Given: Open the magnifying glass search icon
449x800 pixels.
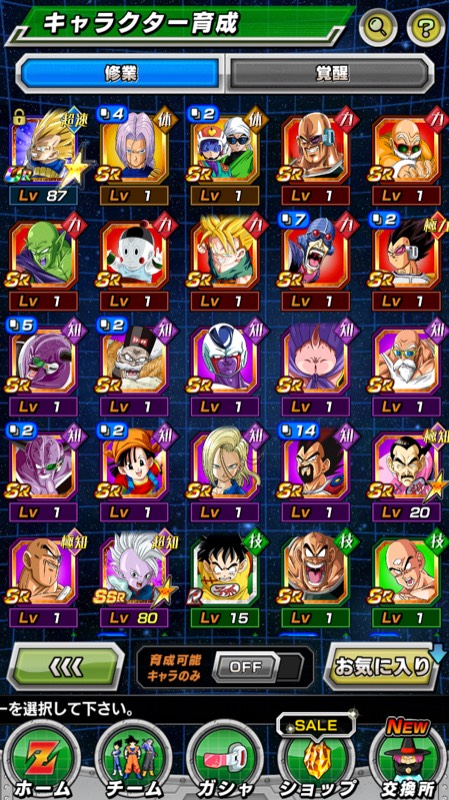Looking at the screenshot, I should [x=378, y=28].
